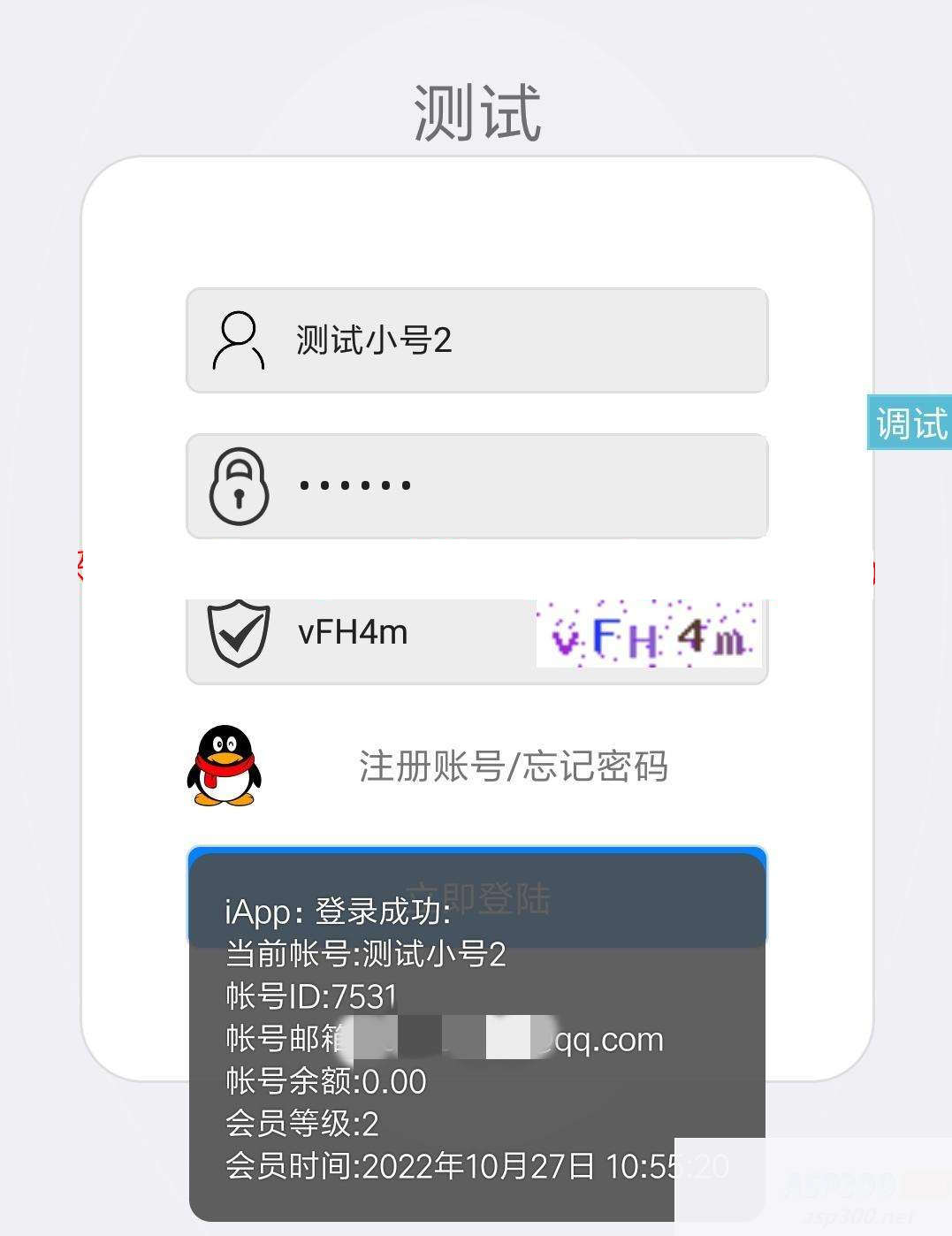Click the person icon in the username field

pos(237,340)
